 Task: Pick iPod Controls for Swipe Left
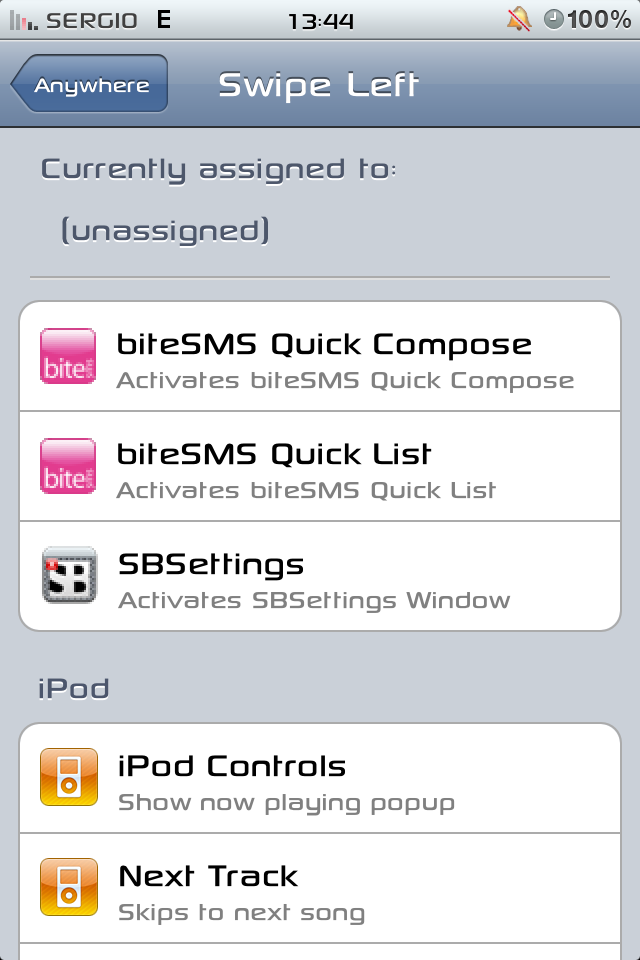[x=320, y=779]
